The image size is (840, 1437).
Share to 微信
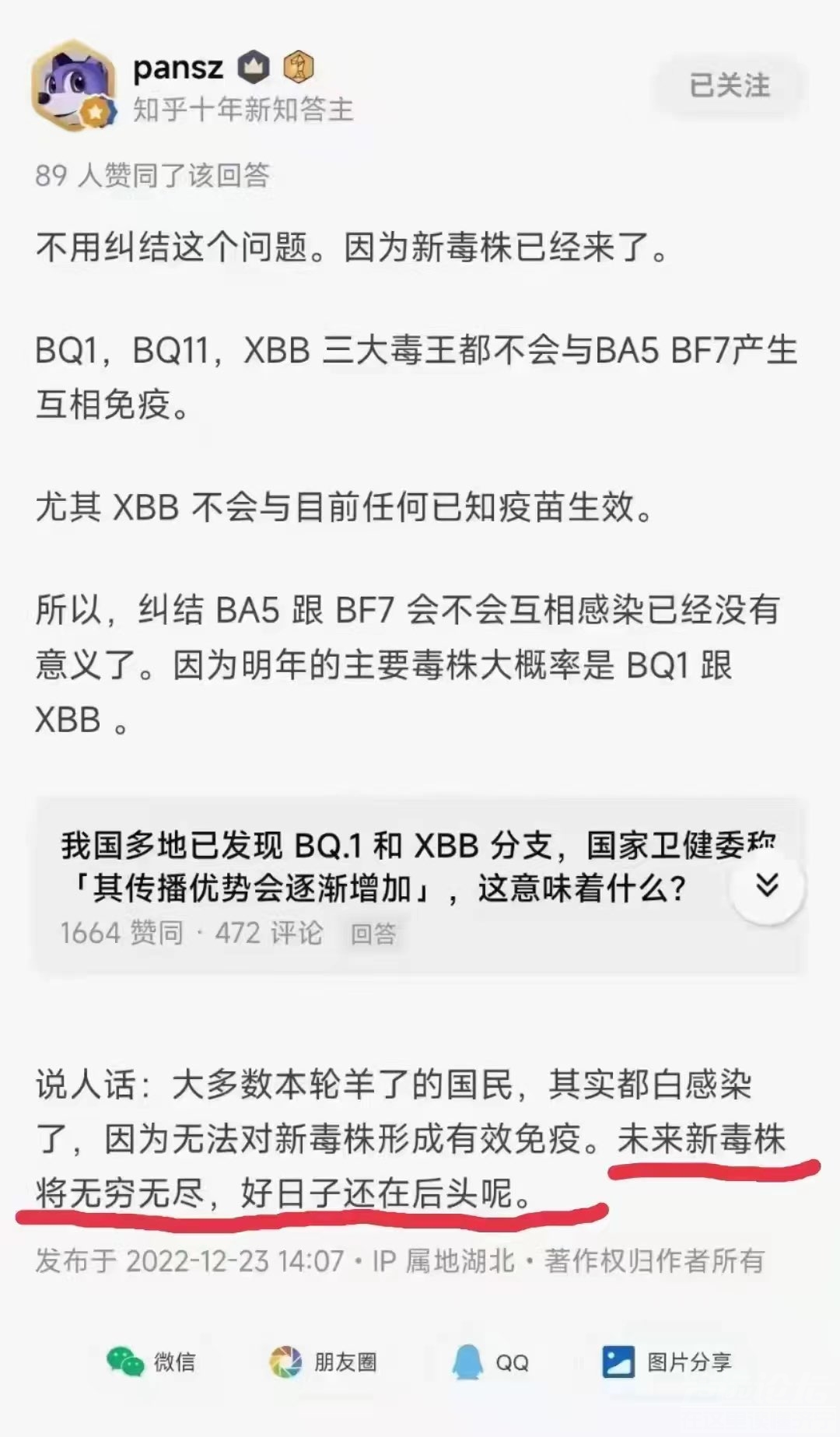[x=150, y=1362]
